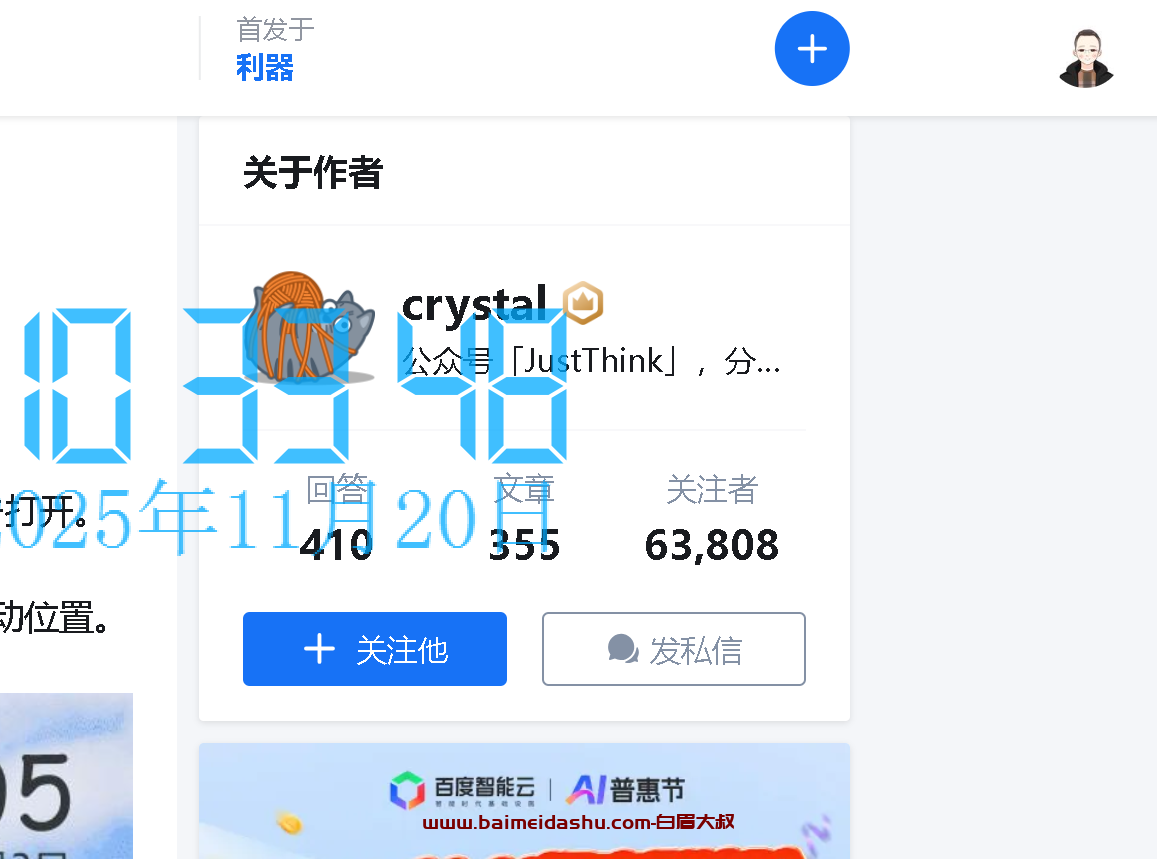Send a private message via 发私信

coord(673,649)
